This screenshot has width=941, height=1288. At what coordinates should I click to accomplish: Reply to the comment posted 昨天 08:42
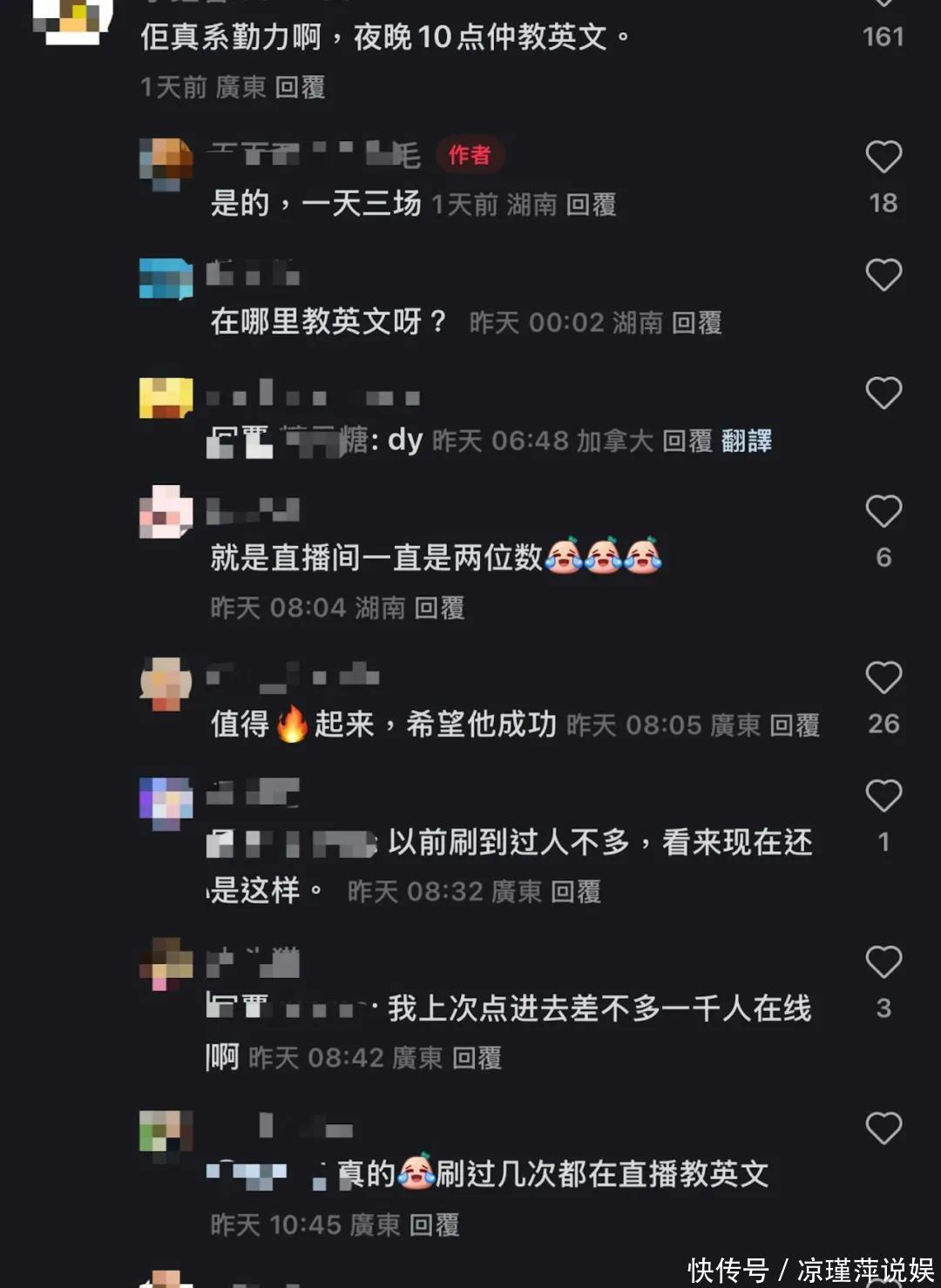tap(477, 1057)
